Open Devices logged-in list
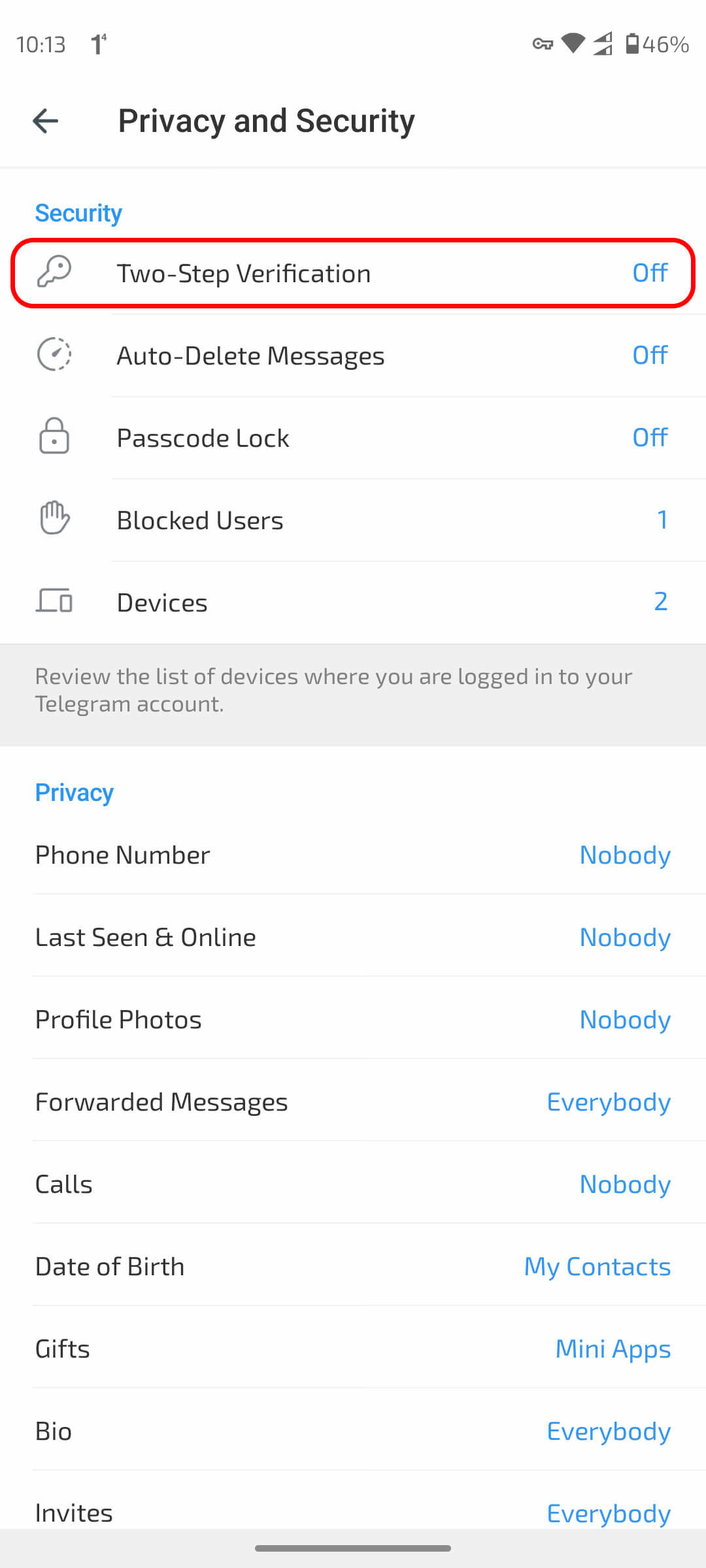This screenshot has height=1568, width=706. tap(353, 602)
